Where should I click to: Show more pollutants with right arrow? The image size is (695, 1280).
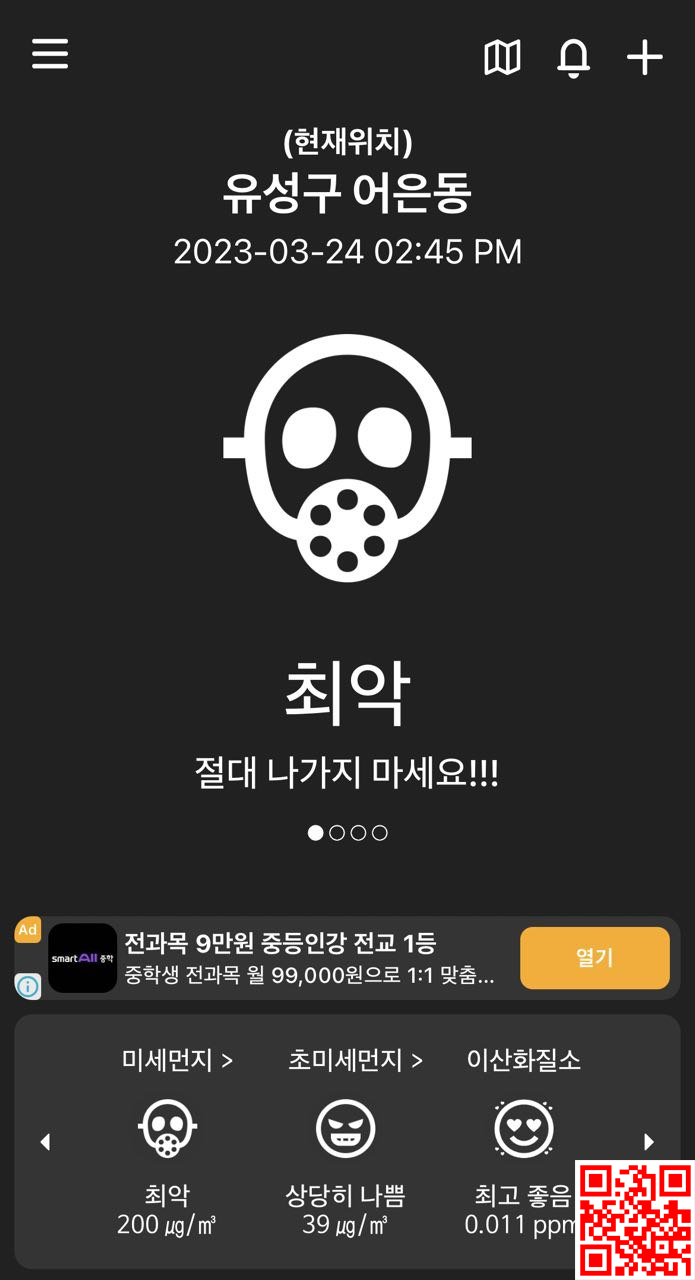coord(649,1142)
